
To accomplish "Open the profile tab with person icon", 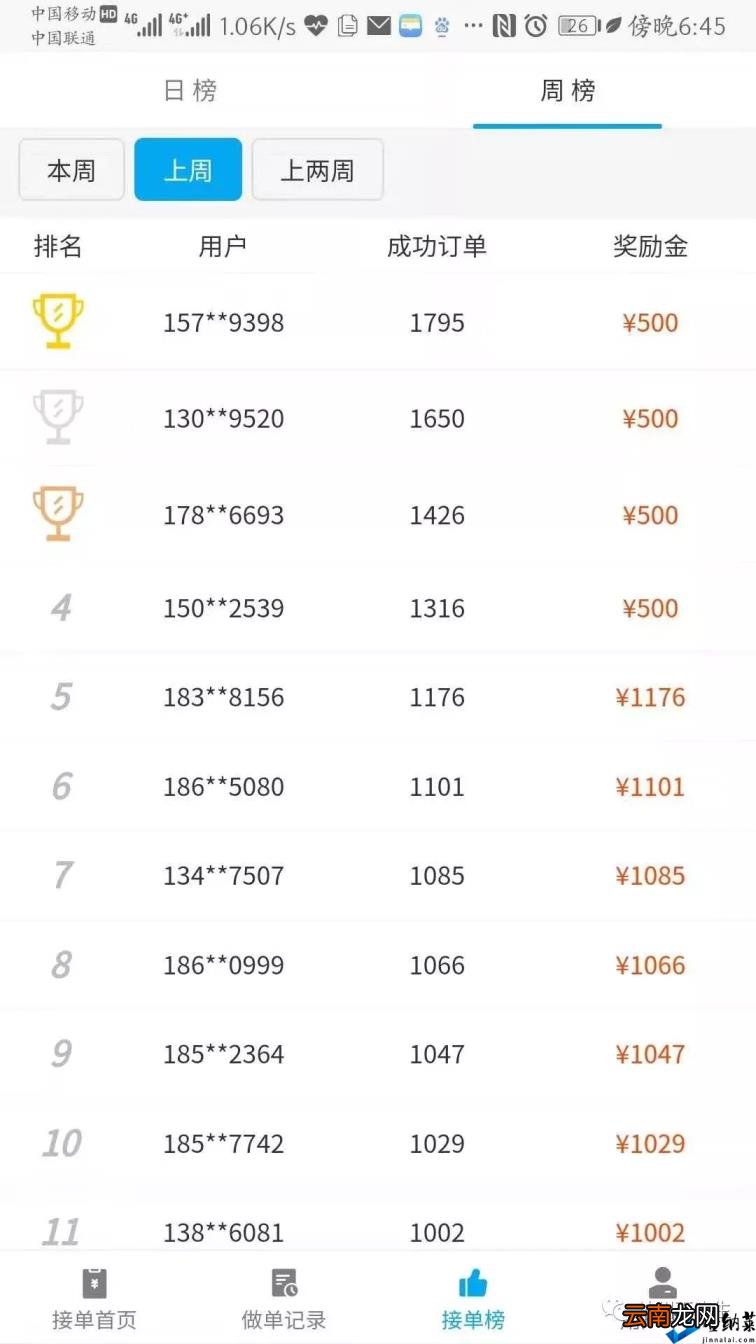I will (x=661, y=1290).
